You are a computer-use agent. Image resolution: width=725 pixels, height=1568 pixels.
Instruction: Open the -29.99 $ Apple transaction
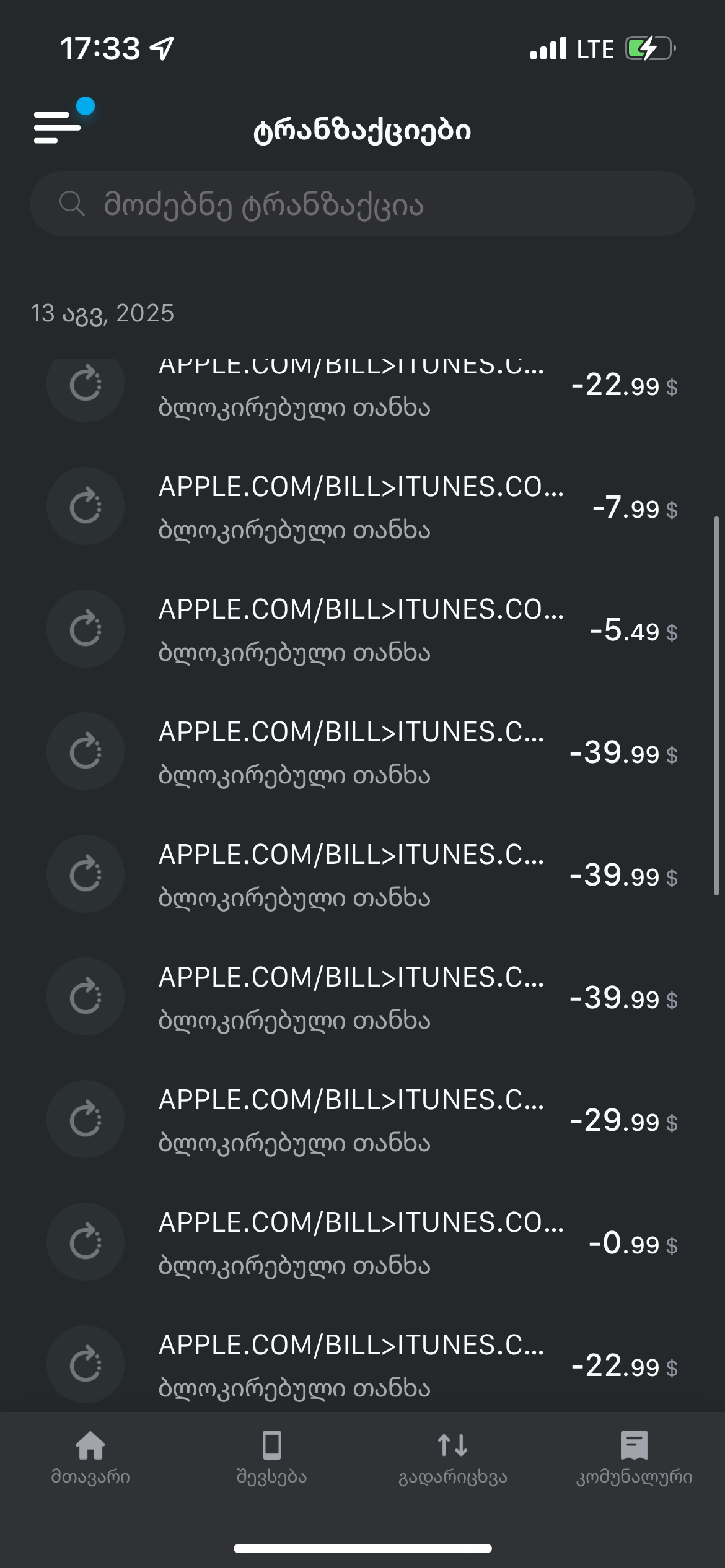point(362,1120)
